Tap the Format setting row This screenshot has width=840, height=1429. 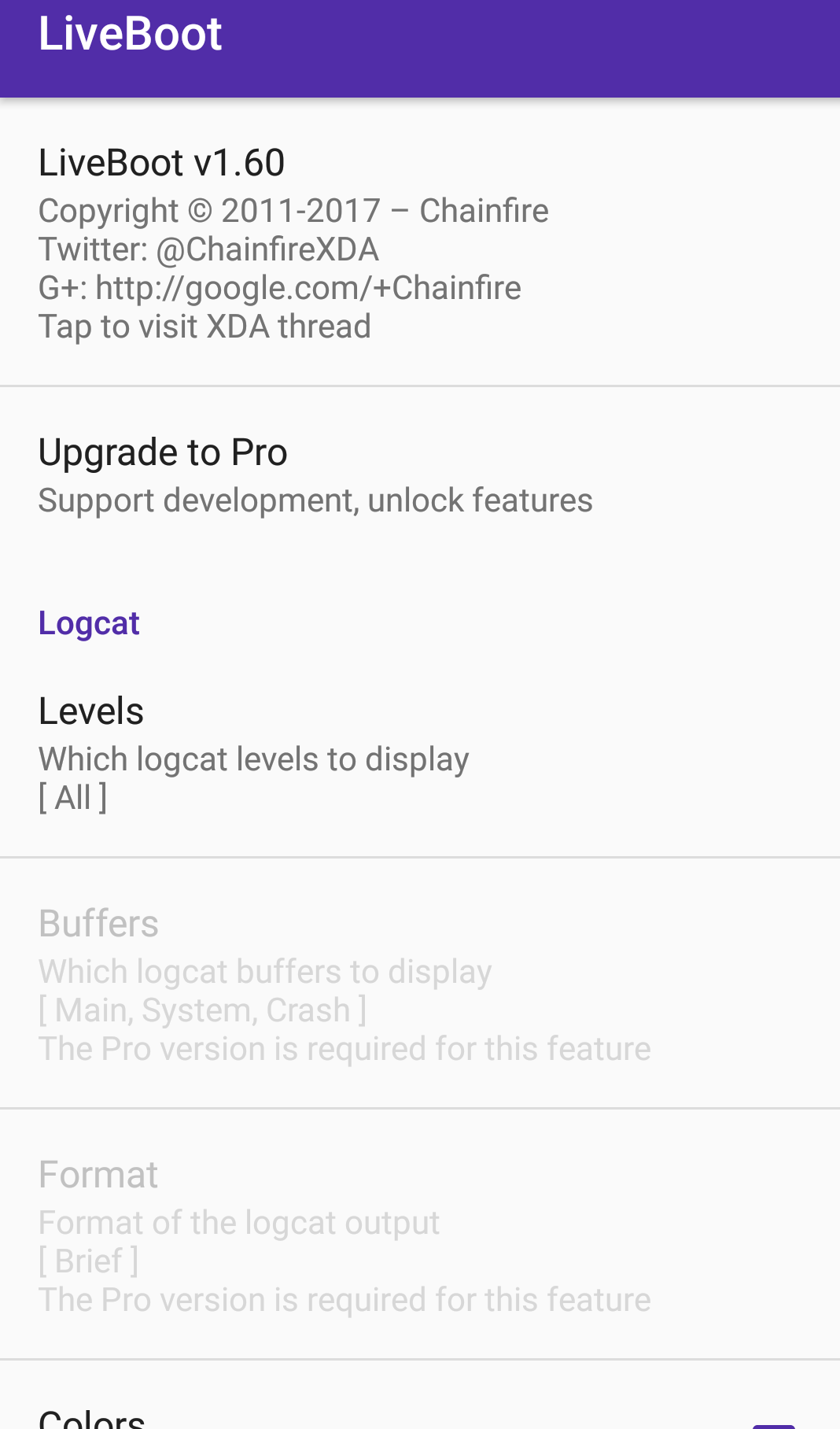tap(420, 1234)
